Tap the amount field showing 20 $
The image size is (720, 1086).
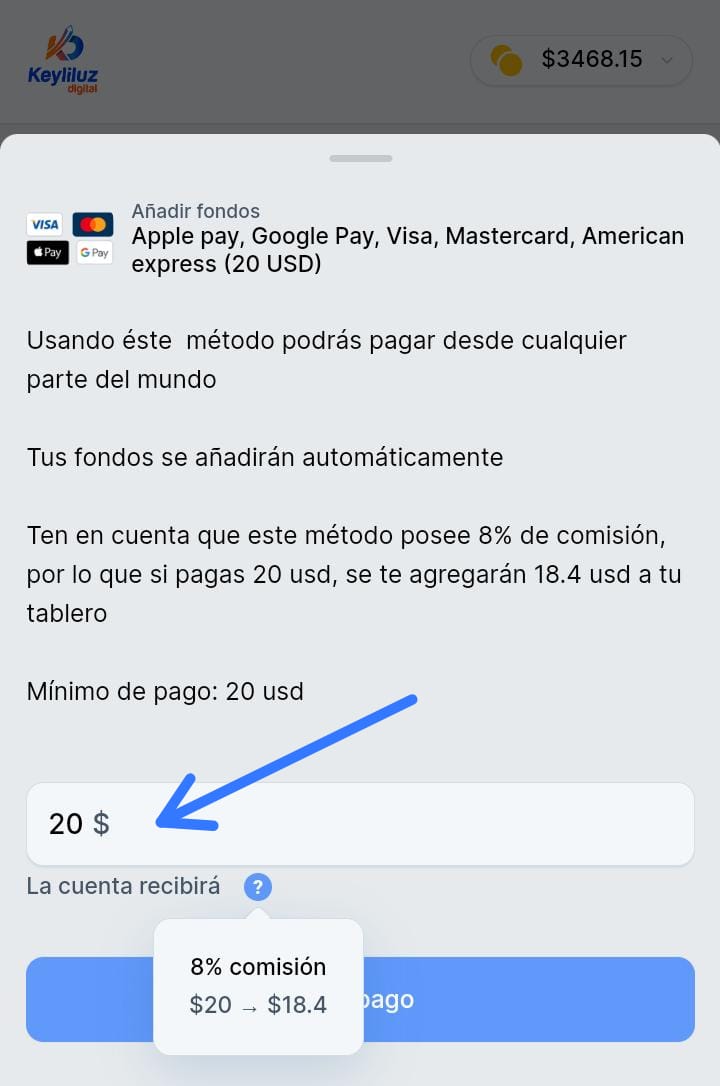pos(360,824)
